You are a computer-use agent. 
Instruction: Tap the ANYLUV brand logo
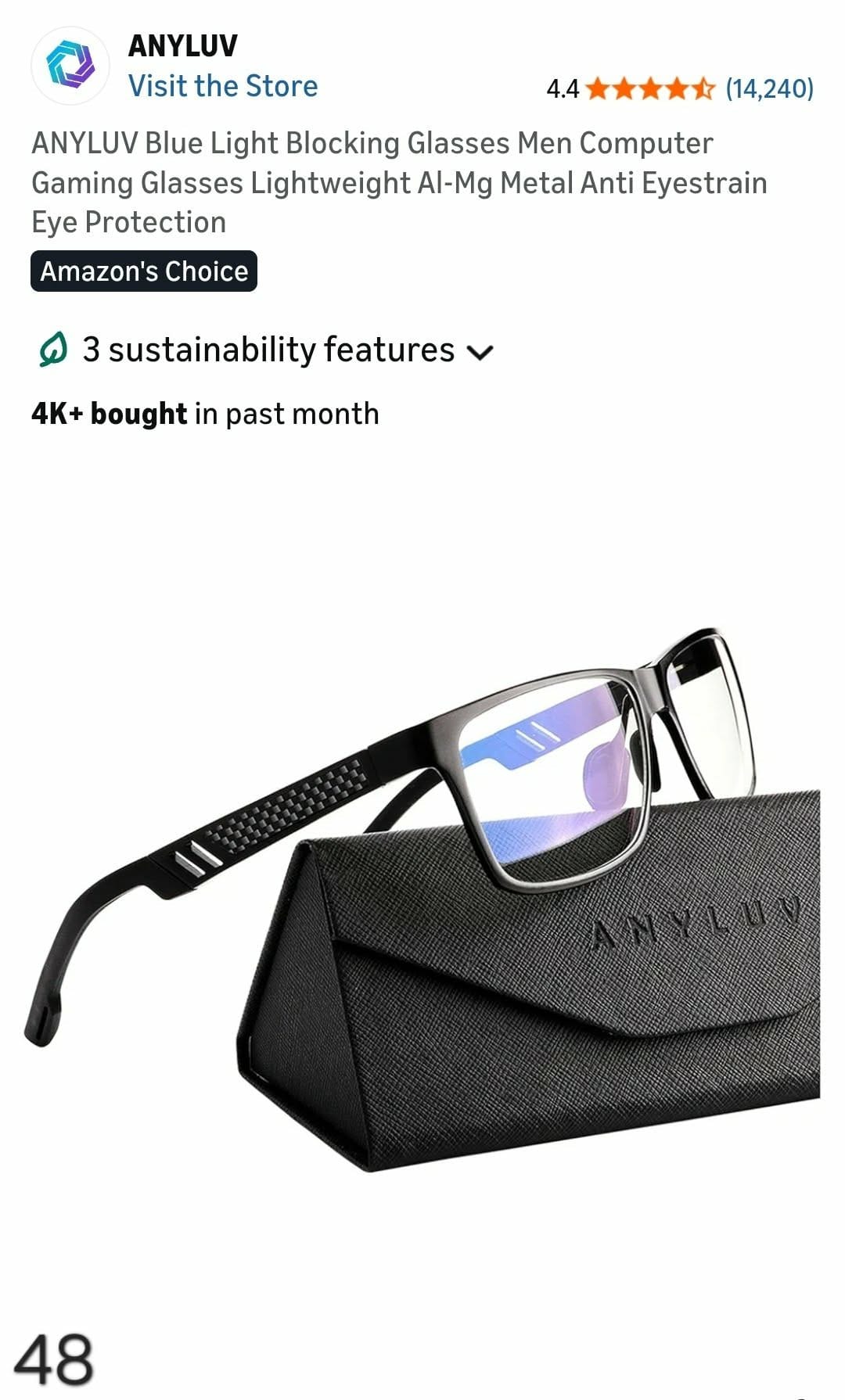(x=70, y=66)
